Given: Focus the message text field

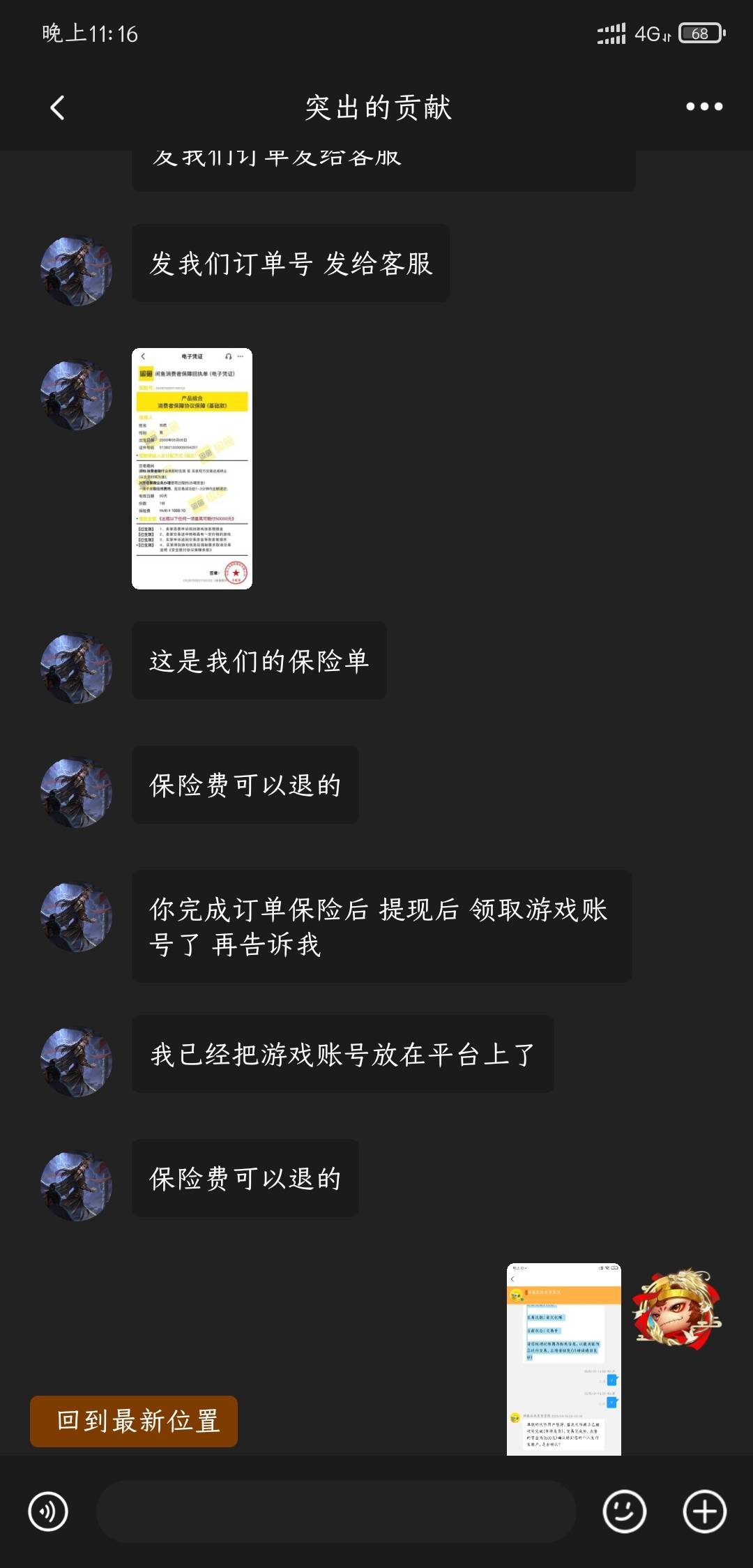Looking at the screenshot, I should (336, 1512).
